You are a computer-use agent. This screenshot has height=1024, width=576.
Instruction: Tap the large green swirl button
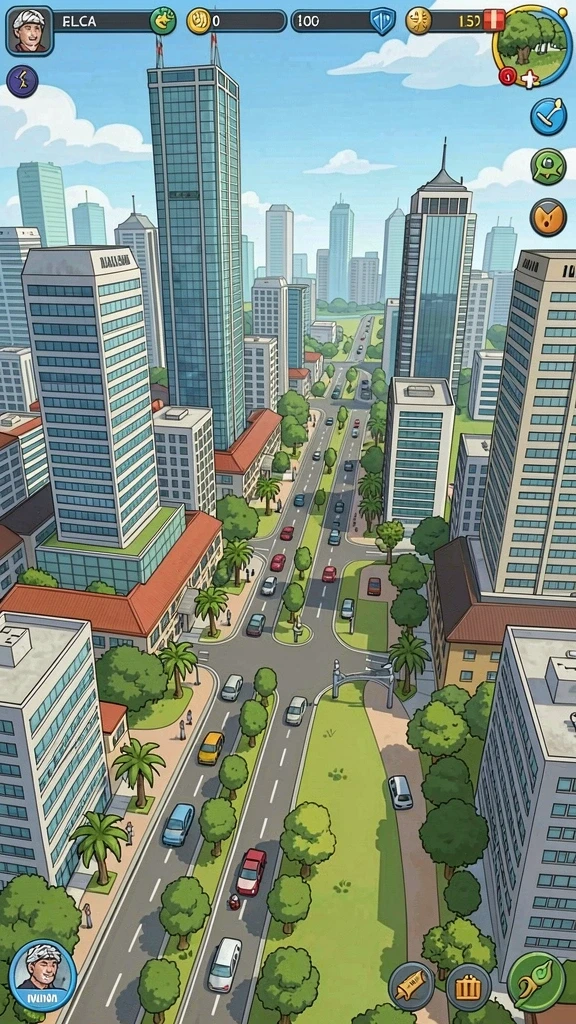click(536, 981)
